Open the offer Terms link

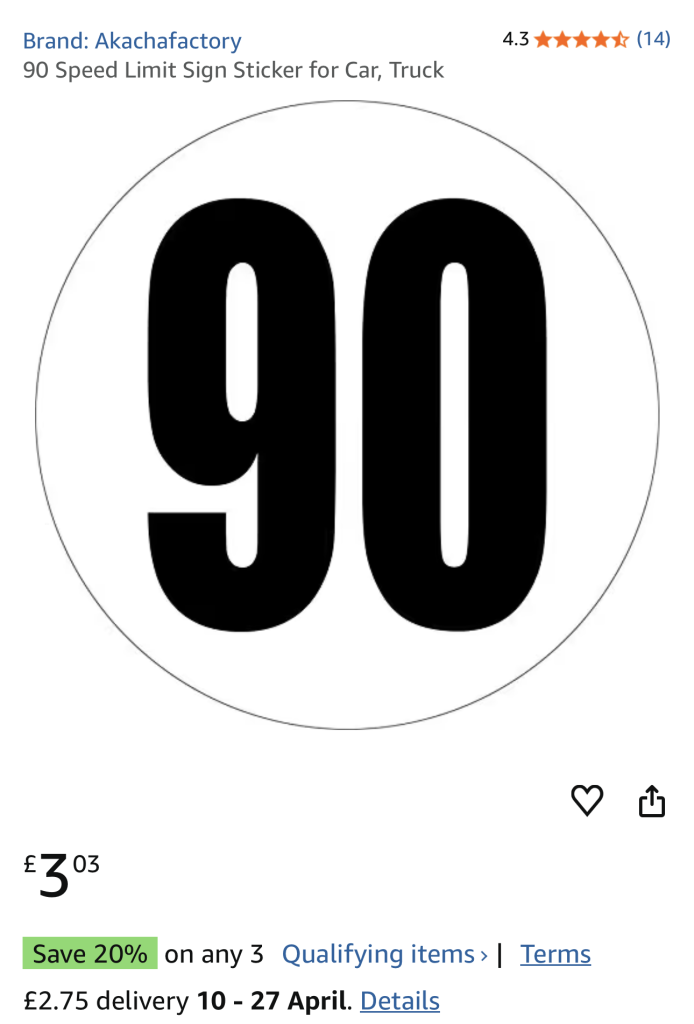coord(555,954)
